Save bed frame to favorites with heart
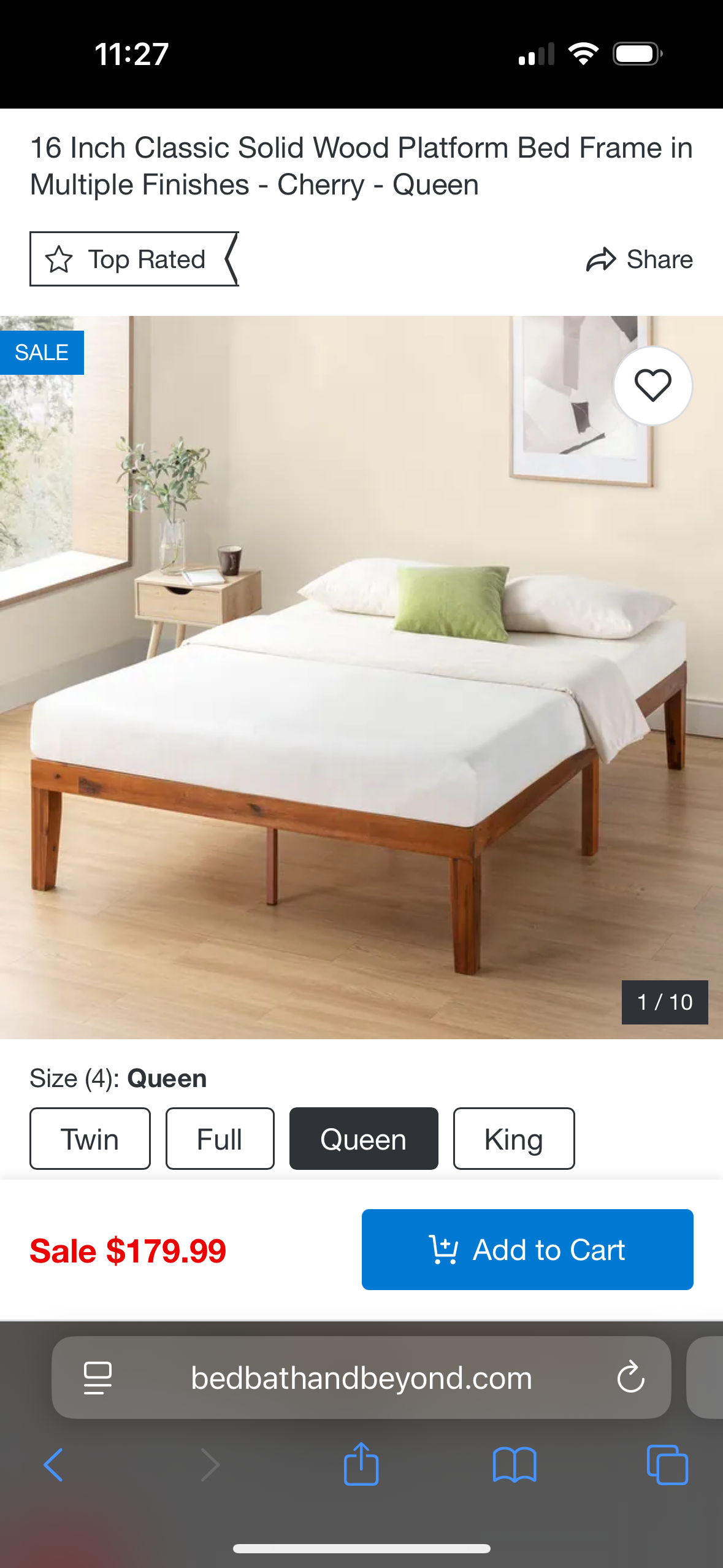723x1568 pixels. click(652, 386)
